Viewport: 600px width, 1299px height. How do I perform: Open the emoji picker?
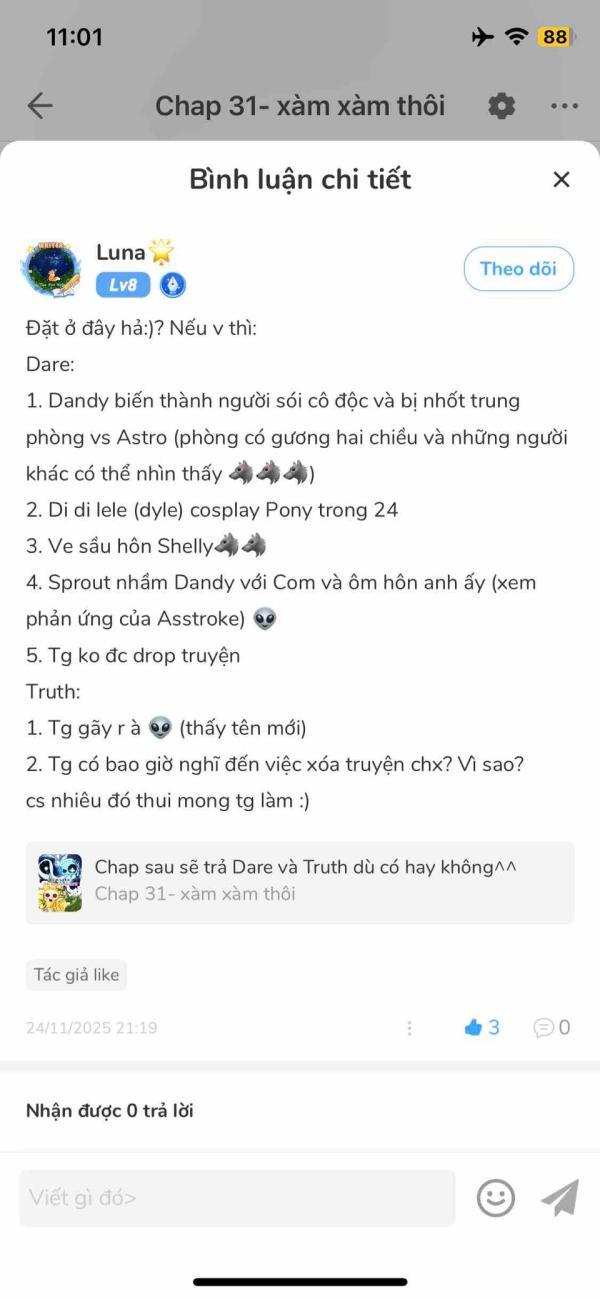496,1197
